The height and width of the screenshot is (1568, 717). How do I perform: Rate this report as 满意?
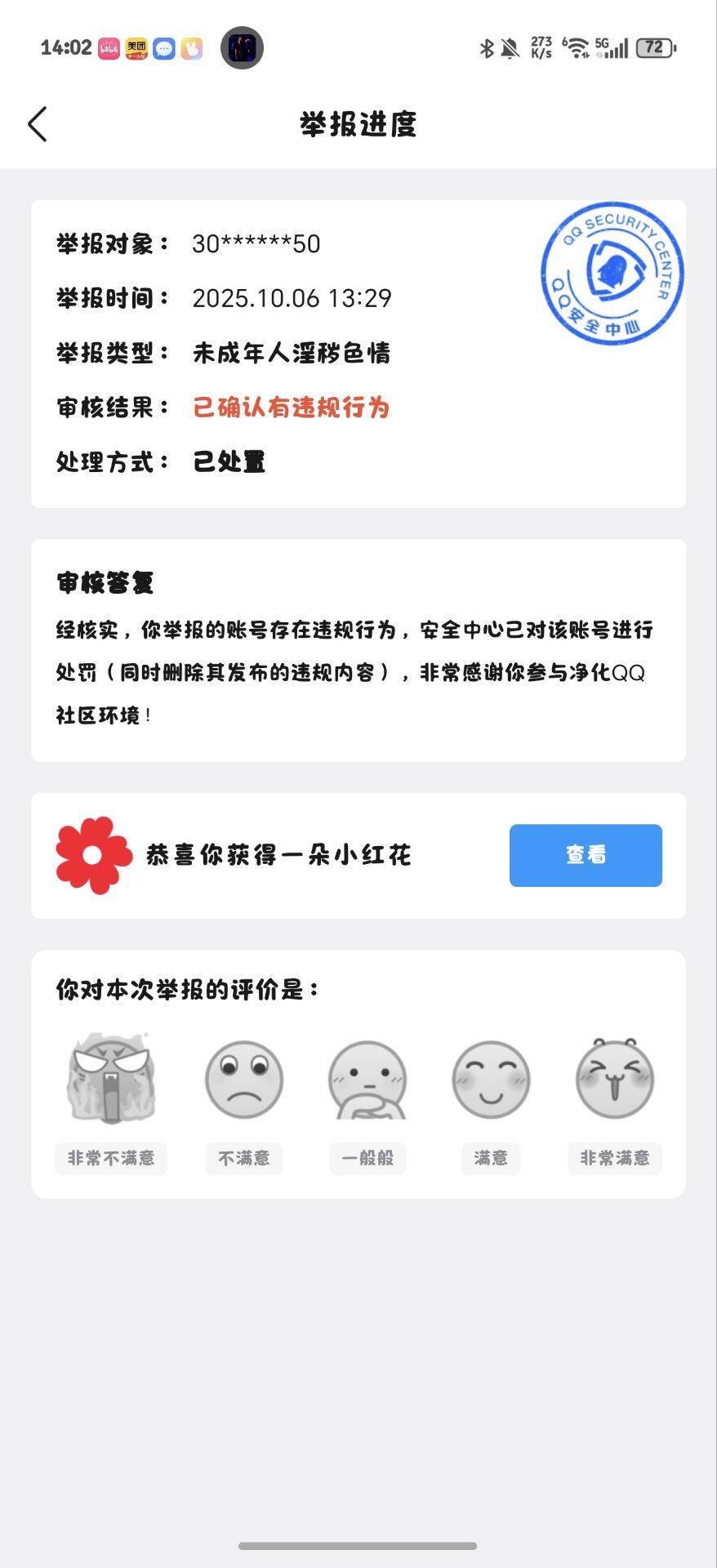point(490,1080)
